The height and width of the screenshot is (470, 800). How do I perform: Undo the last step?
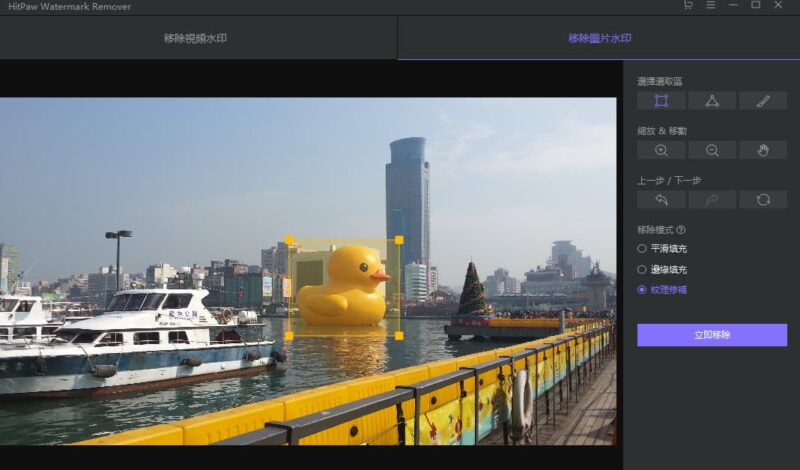(x=661, y=200)
